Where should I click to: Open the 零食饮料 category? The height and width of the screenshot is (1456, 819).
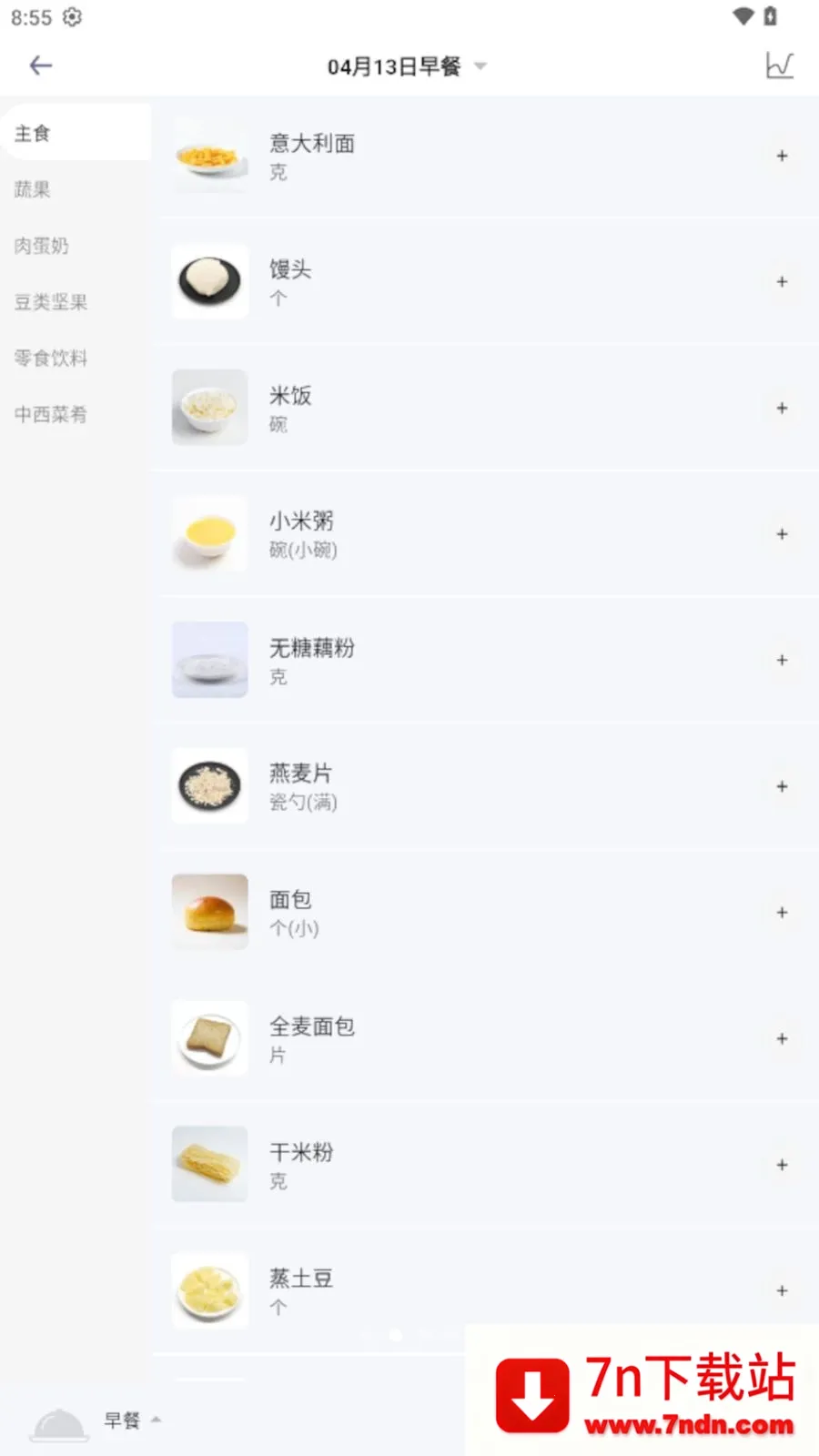tap(51, 359)
